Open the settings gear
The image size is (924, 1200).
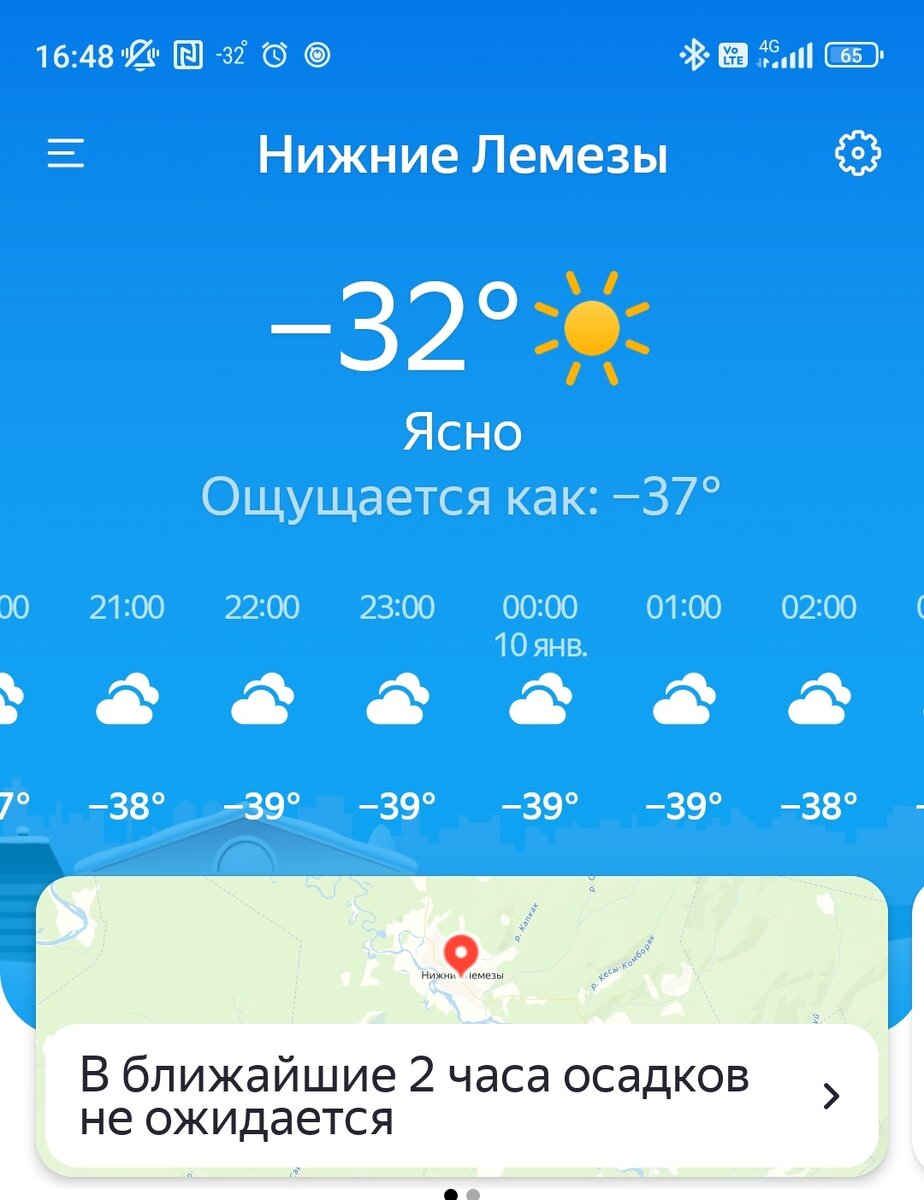tap(857, 154)
